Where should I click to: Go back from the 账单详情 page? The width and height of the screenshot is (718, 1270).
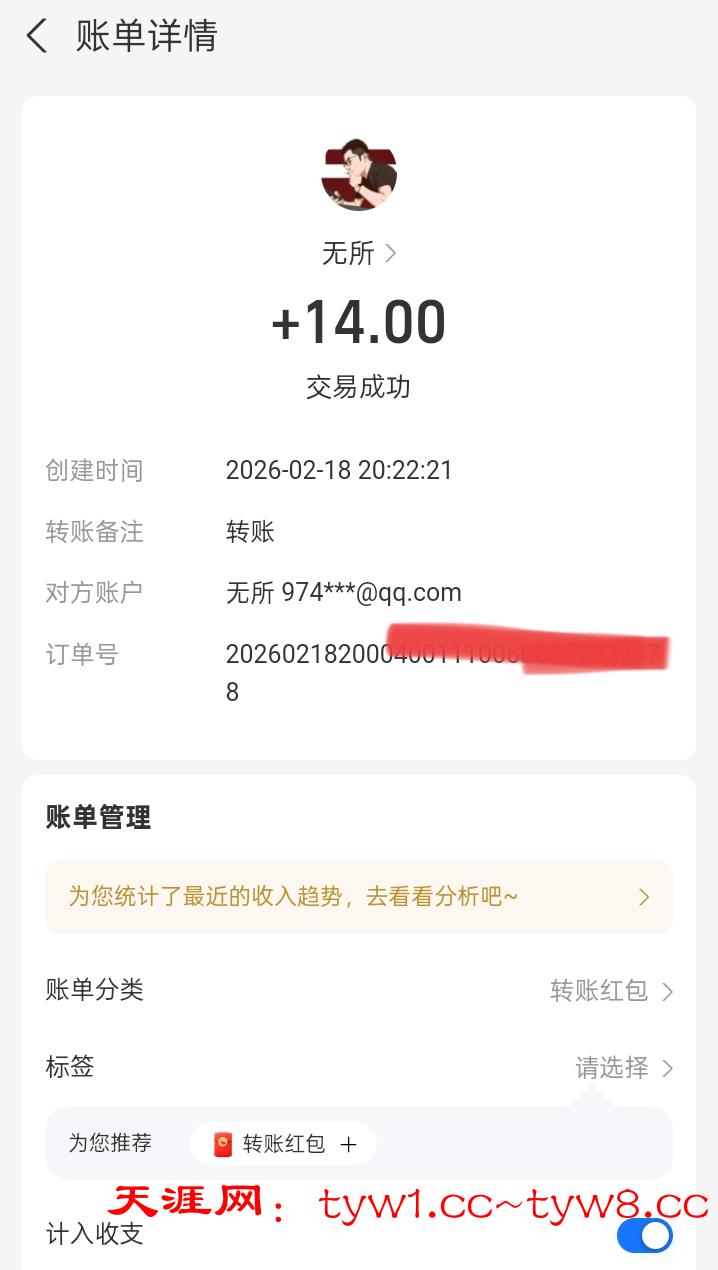coord(37,37)
